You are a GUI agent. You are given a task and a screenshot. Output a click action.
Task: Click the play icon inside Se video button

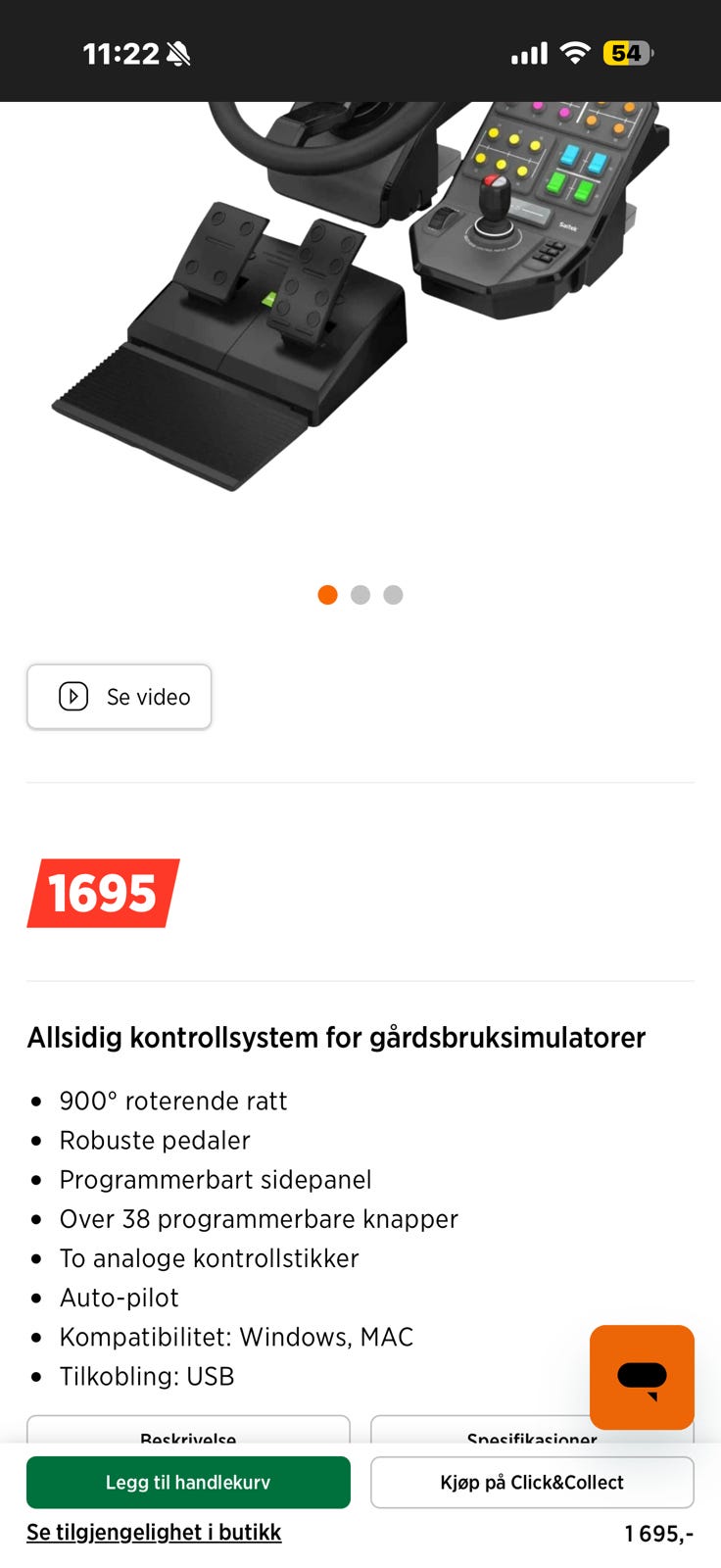click(x=72, y=697)
